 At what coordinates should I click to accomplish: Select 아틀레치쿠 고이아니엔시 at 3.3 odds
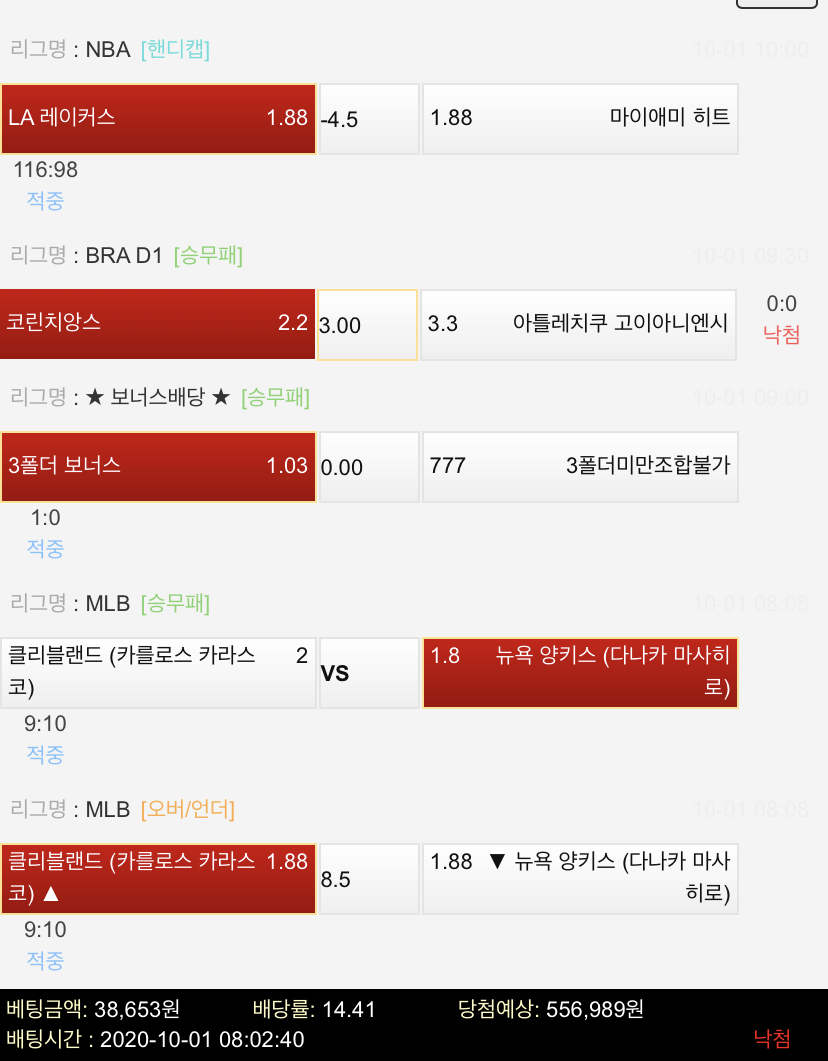(578, 324)
